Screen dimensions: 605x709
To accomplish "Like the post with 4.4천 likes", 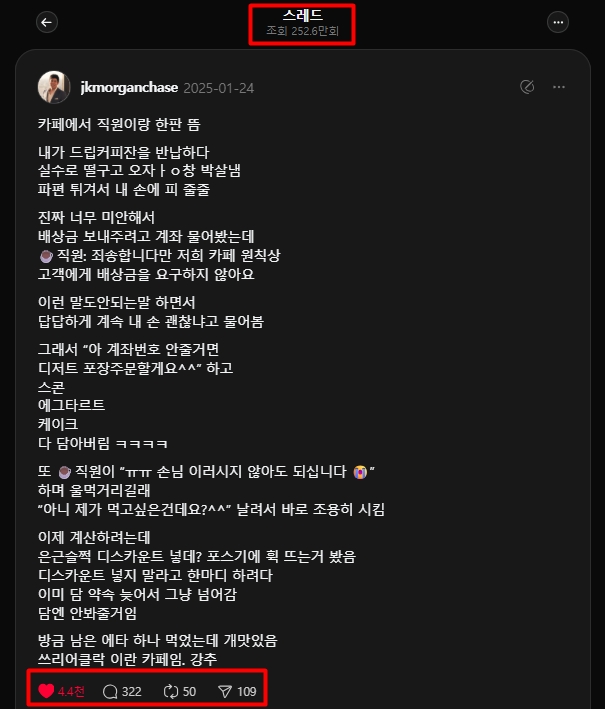I will tap(45, 691).
